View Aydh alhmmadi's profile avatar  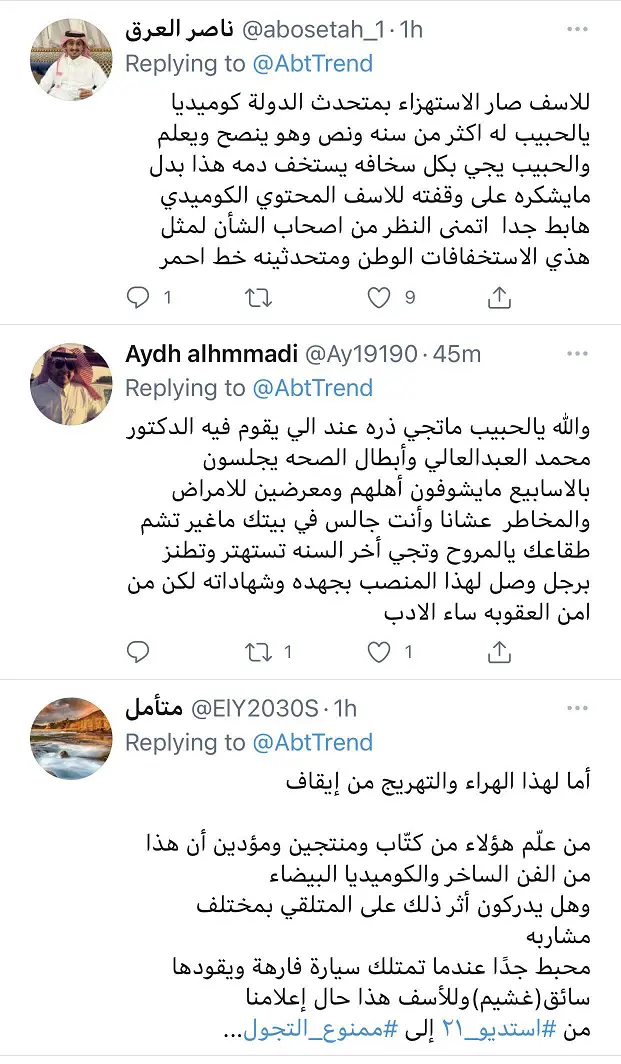pos(71,383)
